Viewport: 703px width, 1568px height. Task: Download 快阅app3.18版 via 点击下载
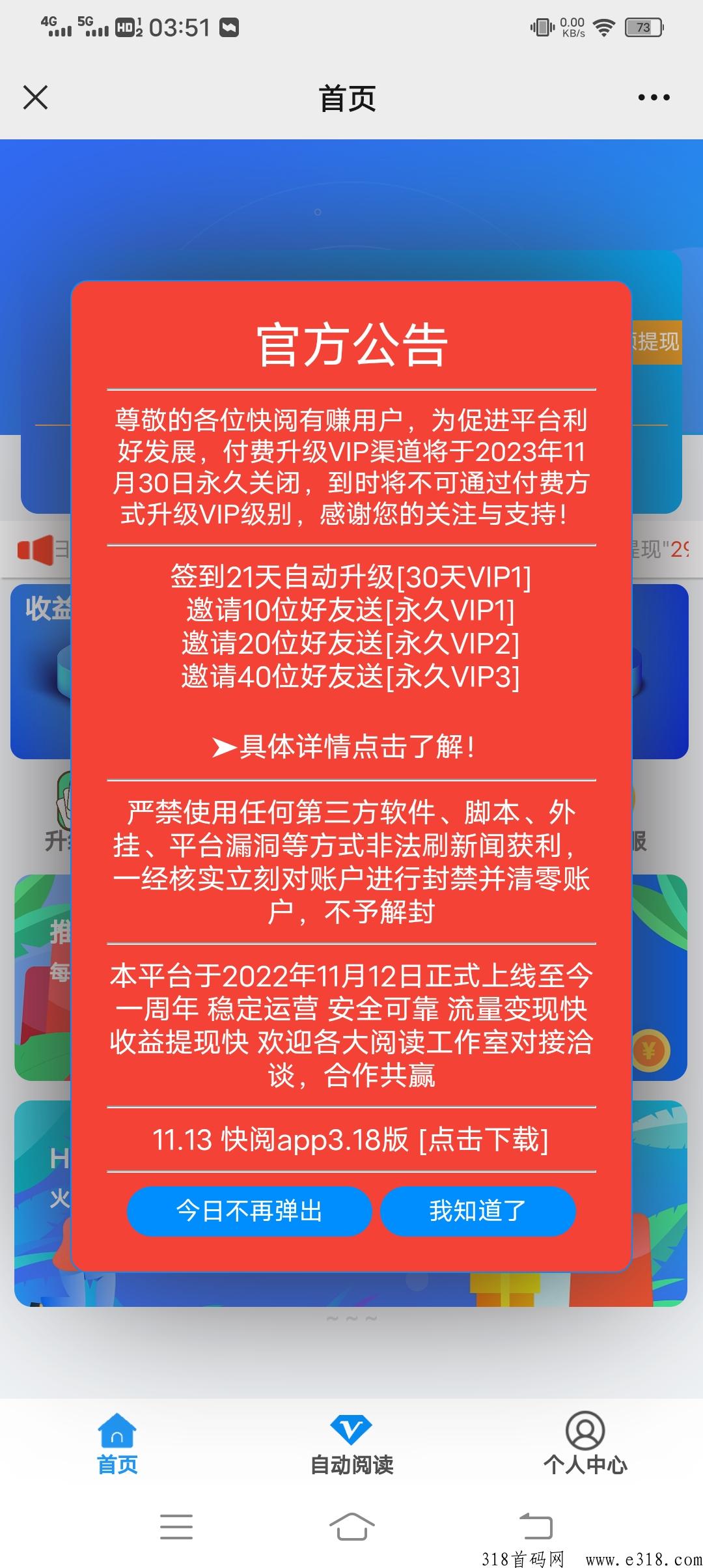point(483,1140)
